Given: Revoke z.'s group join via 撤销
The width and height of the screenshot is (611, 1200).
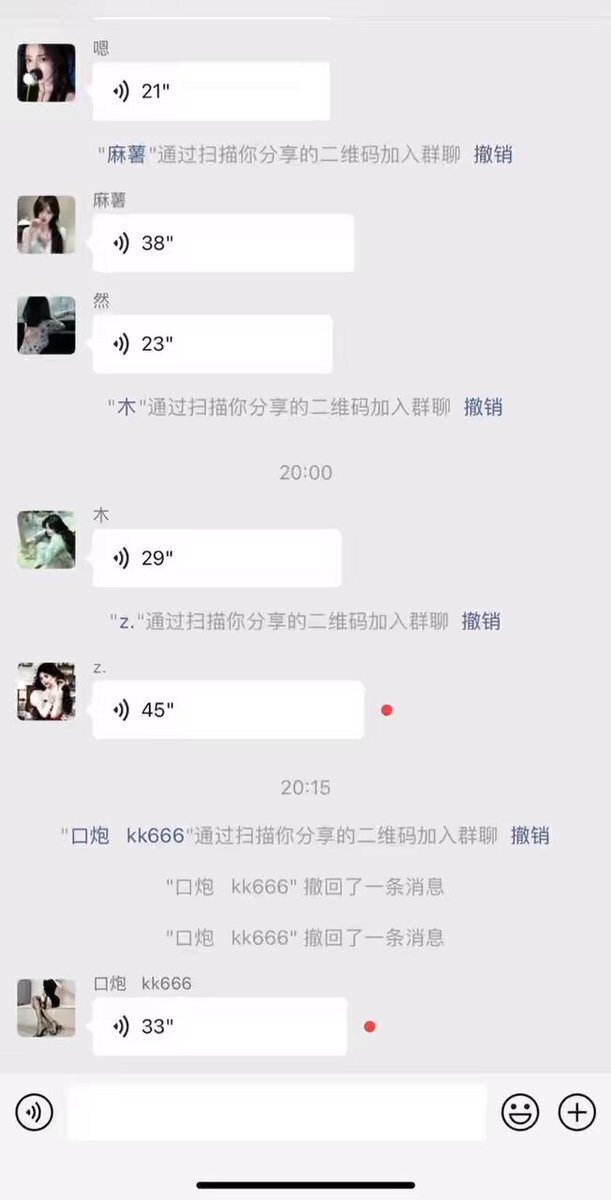Looking at the screenshot, I should pyautogui.click(x=480, y=621).
